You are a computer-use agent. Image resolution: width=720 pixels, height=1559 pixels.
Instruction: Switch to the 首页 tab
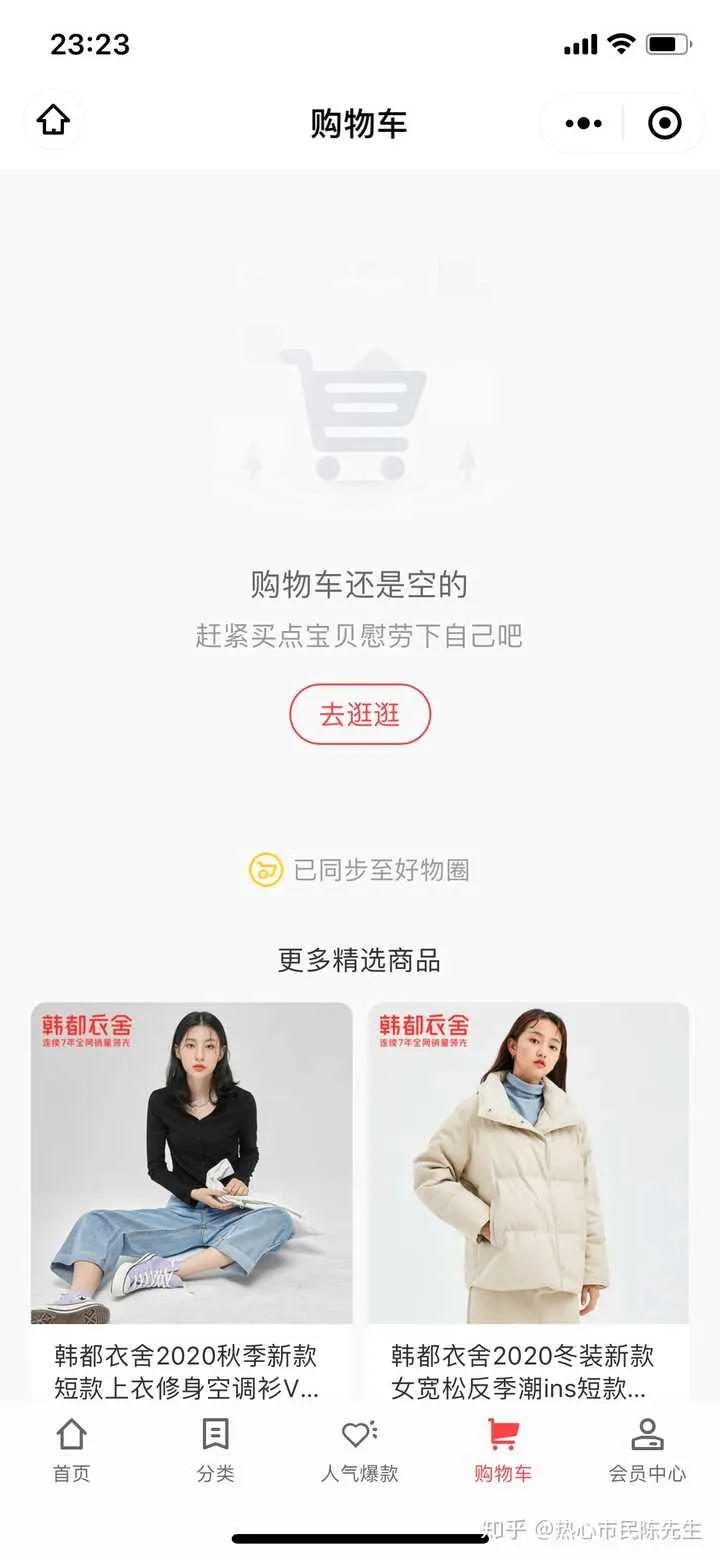[x=71, y=1450]
